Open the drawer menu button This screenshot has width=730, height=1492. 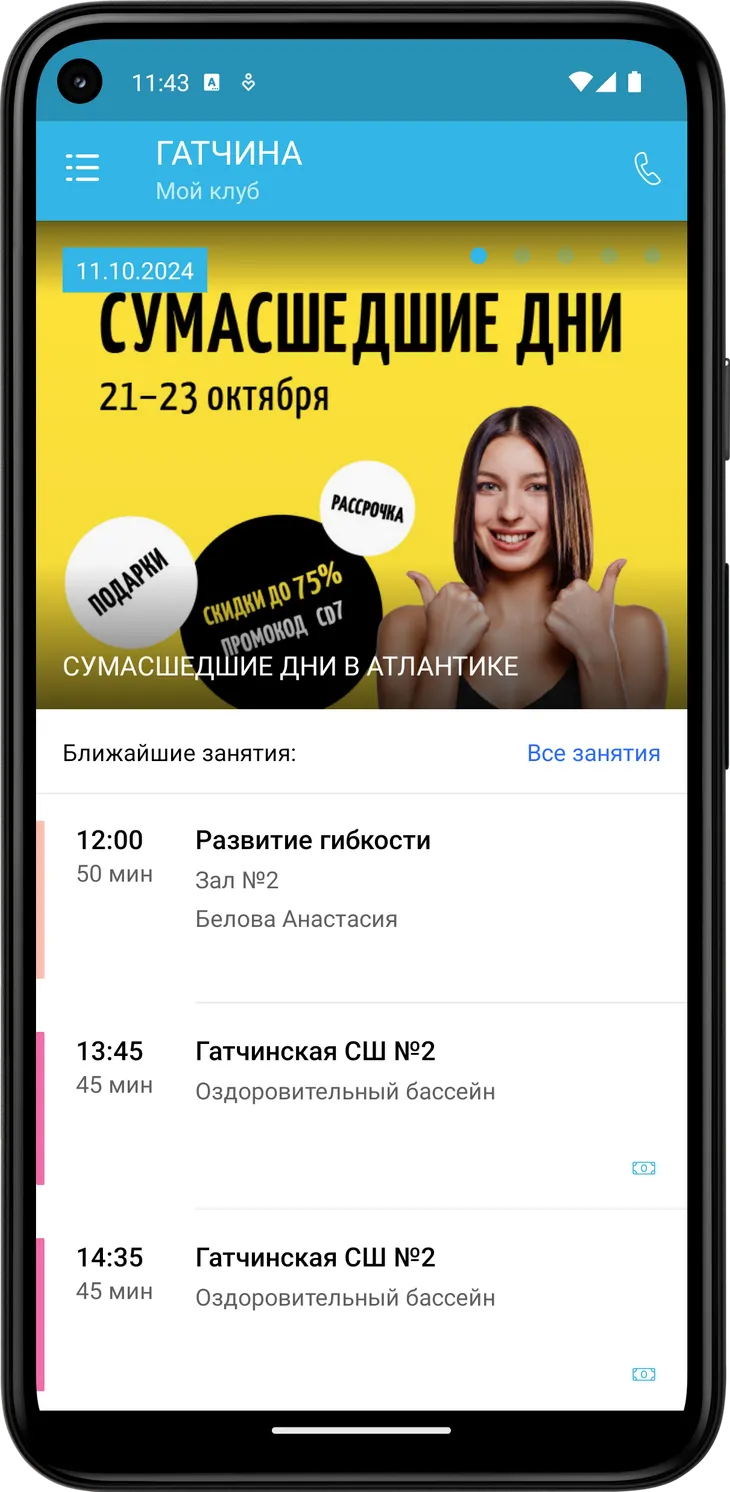(x=82, y=168)
